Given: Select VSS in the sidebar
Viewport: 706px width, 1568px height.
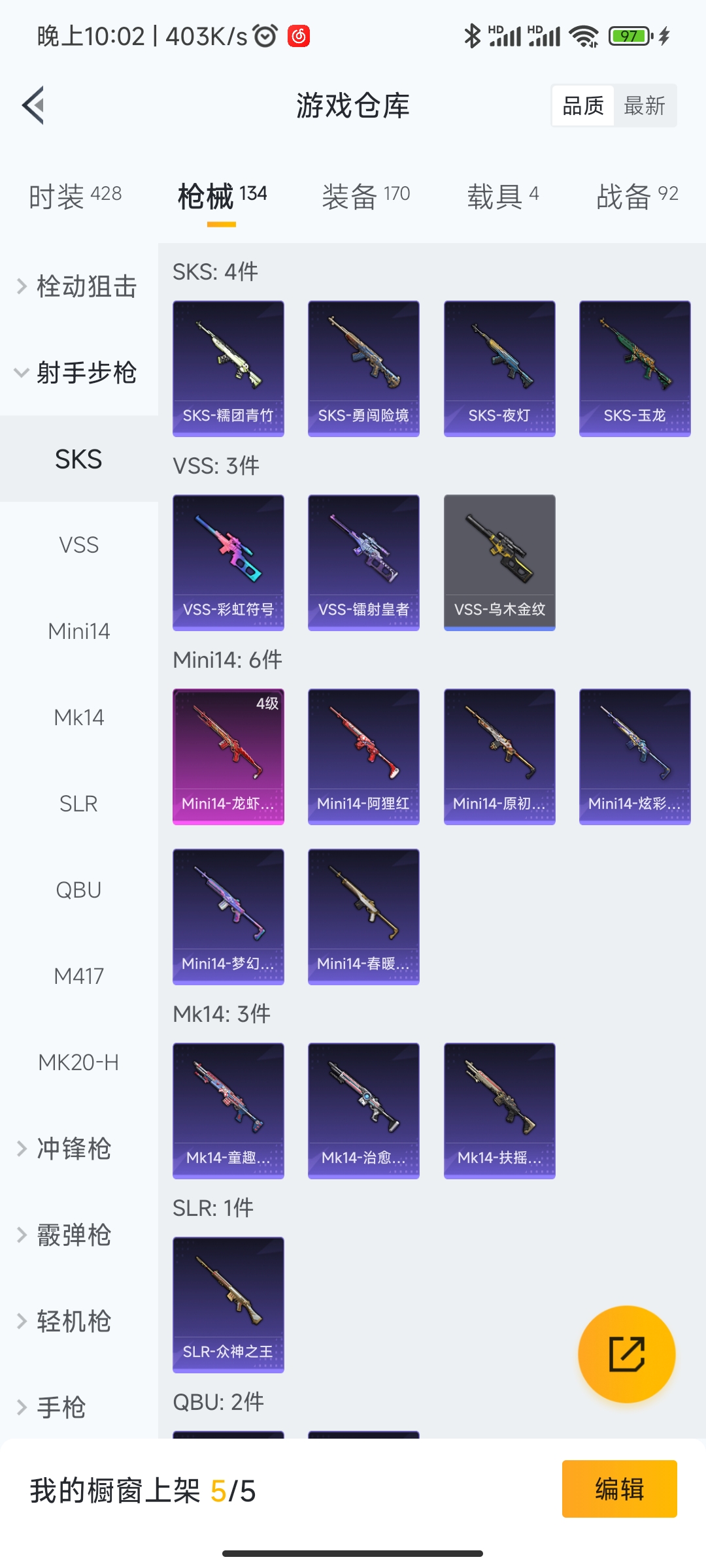Looking at the screenshot, I should [x=78, y=545].
